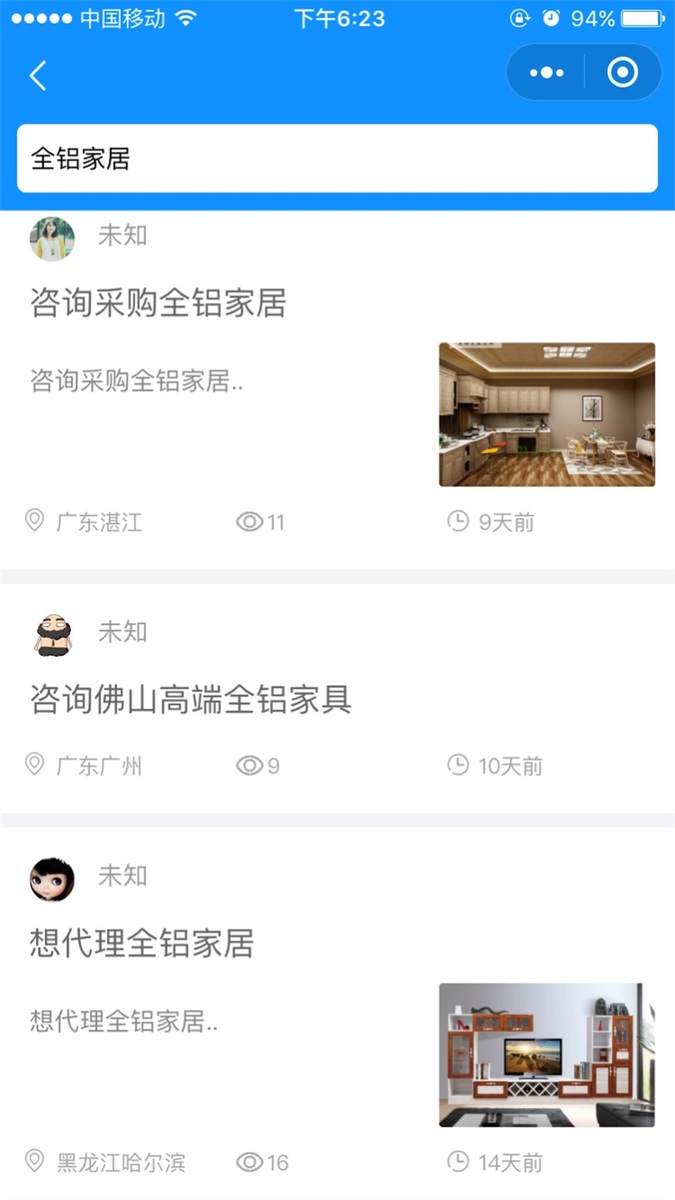This screenshot has width=675, height=1200.
Task: Tap the search field containing 全铝家居
Action: coord(337,158)
